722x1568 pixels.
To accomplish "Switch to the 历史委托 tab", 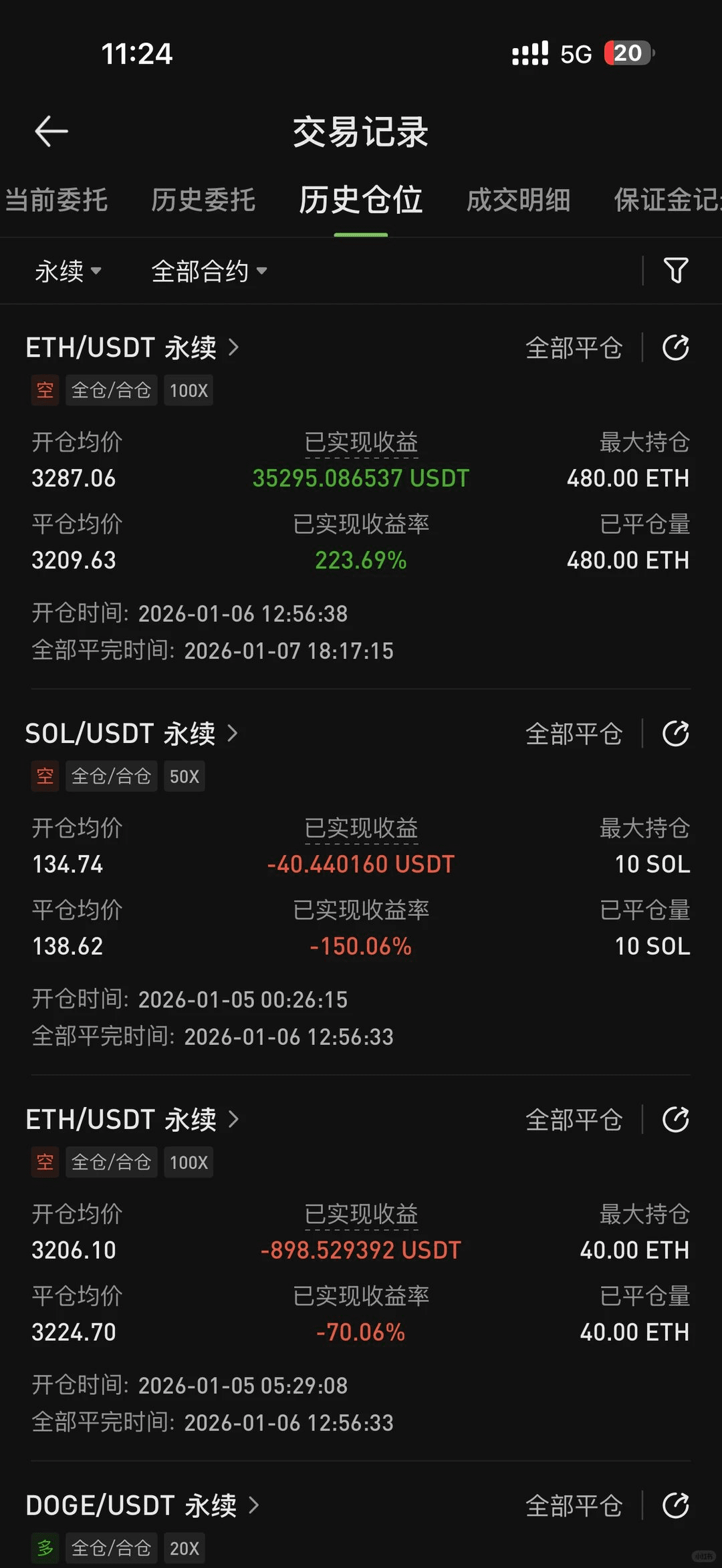I will [x=203, y=200].
